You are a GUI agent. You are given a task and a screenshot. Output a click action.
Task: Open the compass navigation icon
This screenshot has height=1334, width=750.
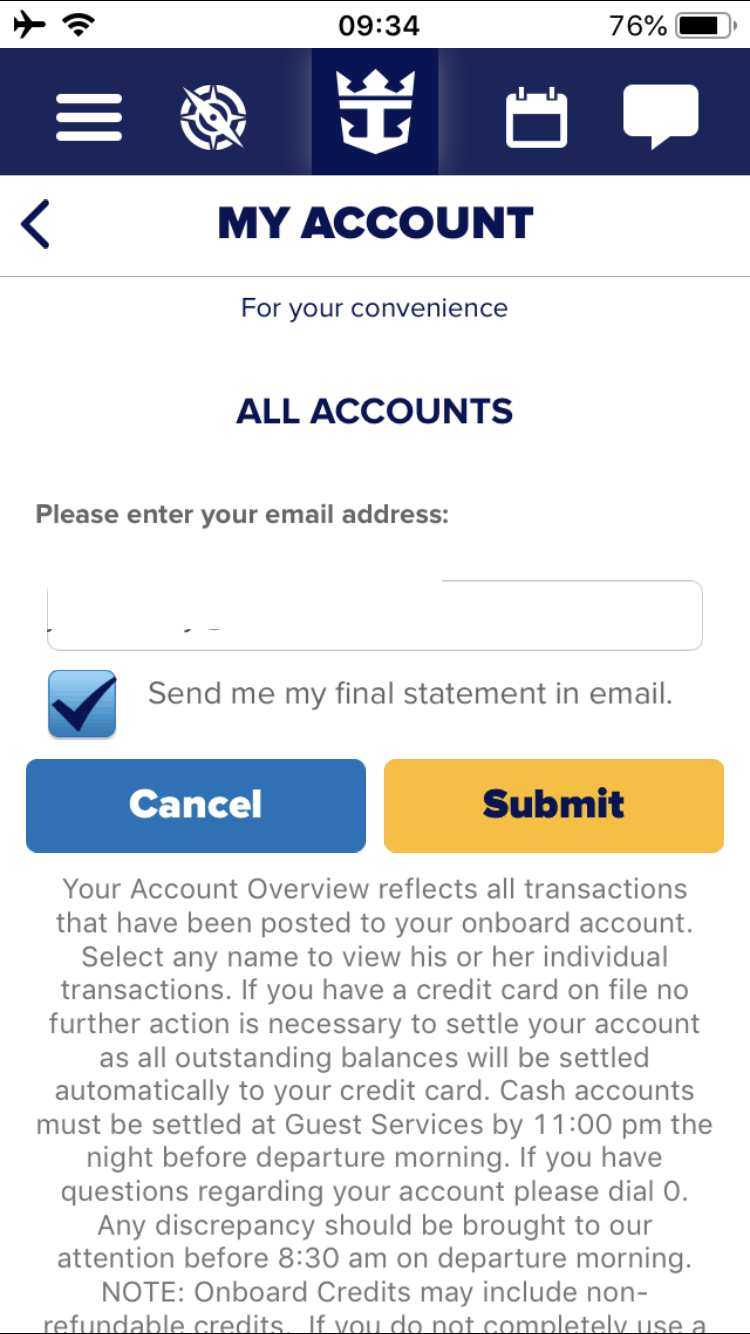point(213,117)
